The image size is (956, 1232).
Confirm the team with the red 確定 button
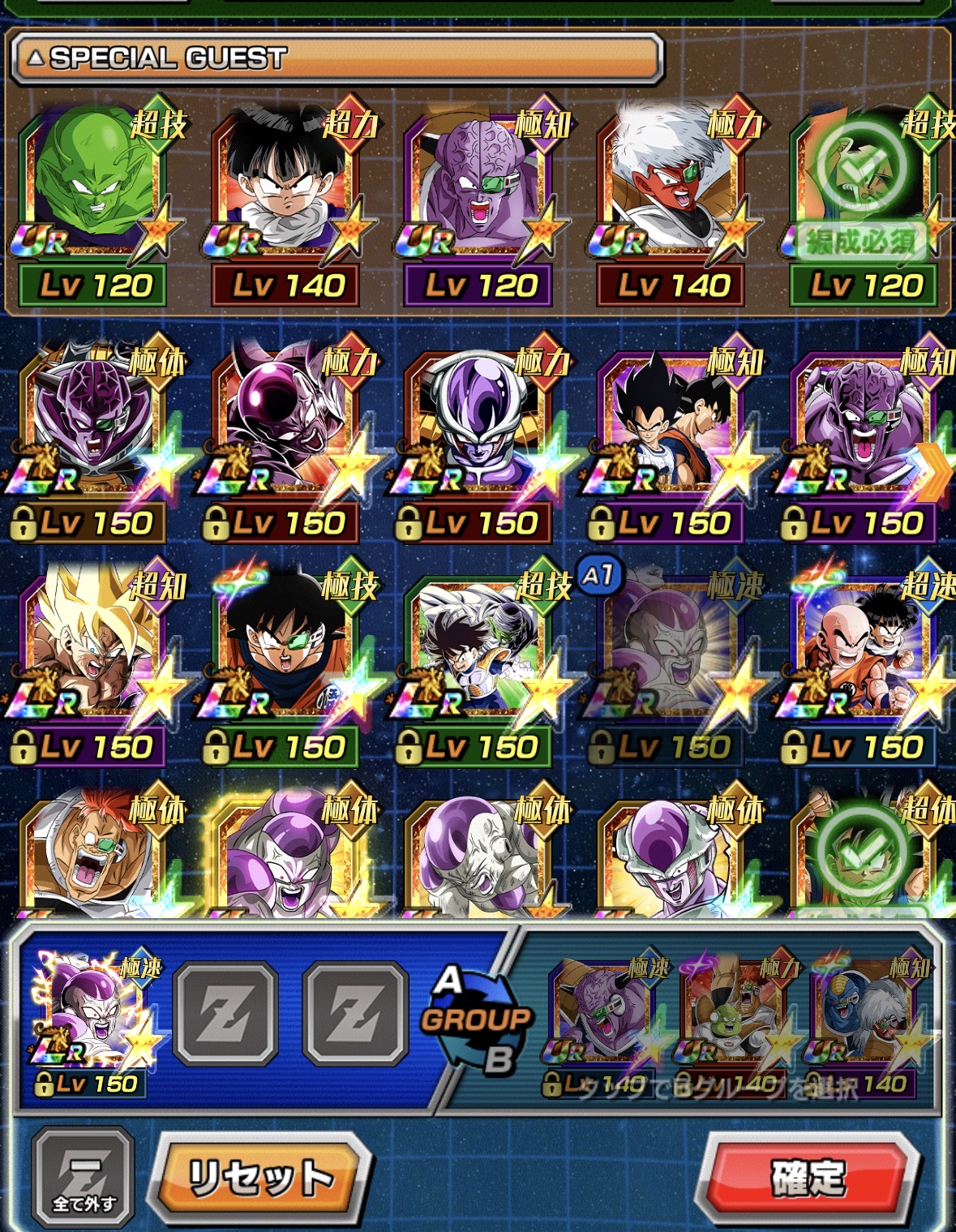808,1178
